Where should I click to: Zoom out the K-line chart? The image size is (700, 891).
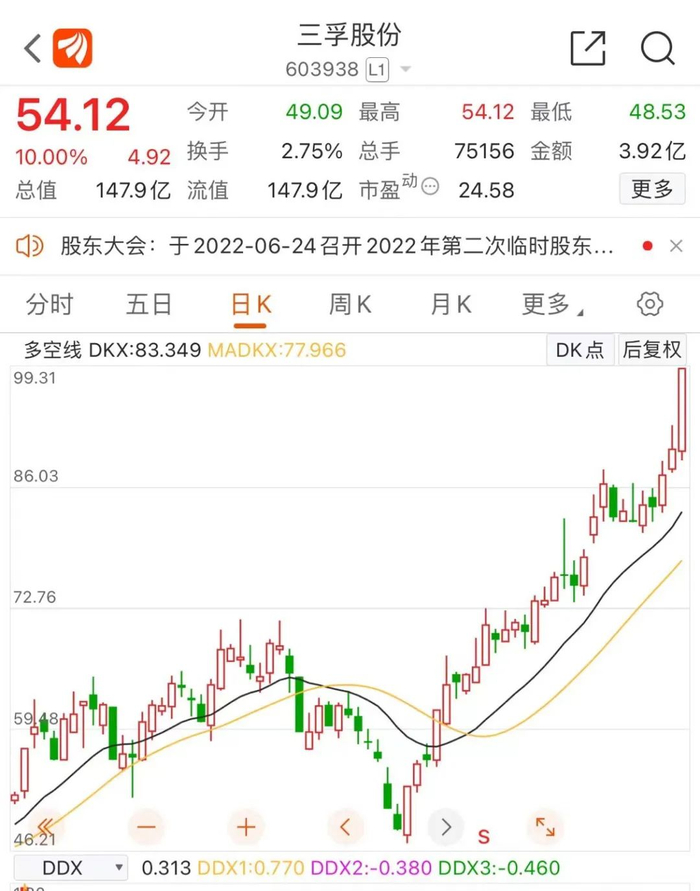click(147, 827)
